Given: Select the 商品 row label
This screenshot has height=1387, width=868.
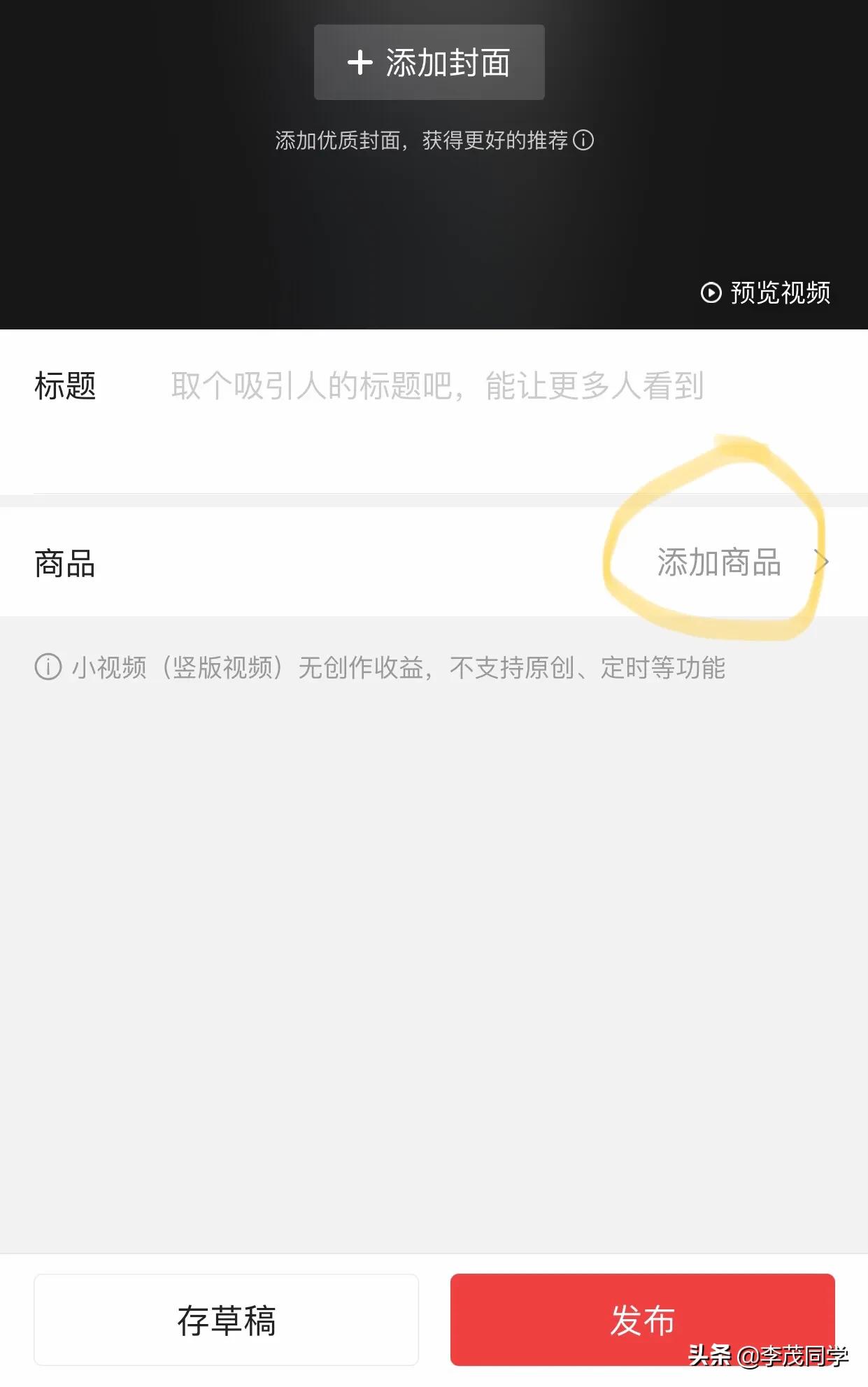Looking at the screenshot, I should coord(65,562).
